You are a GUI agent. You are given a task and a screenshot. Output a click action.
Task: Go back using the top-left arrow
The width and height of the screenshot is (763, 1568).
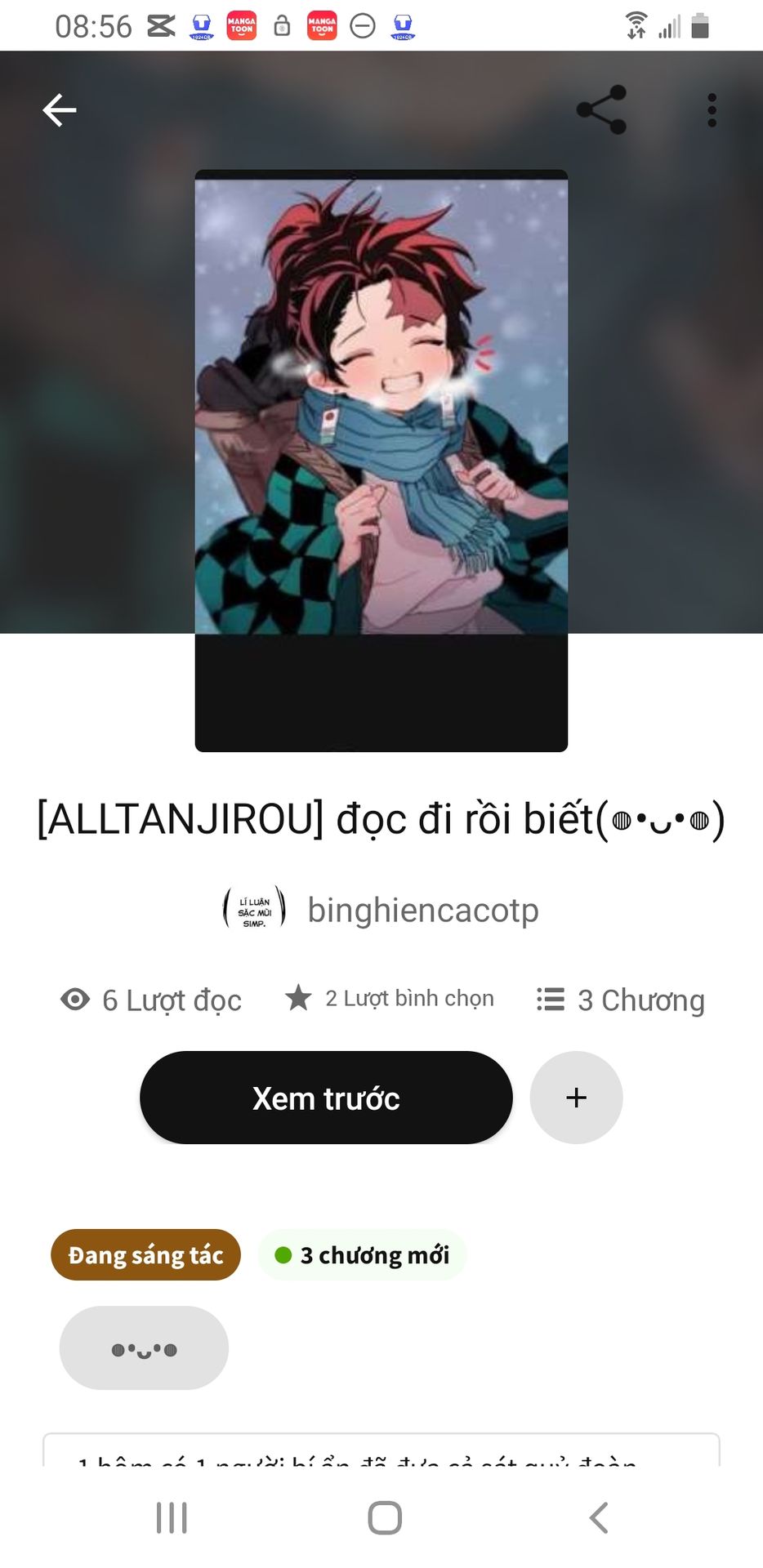click(x=60, y=110)
